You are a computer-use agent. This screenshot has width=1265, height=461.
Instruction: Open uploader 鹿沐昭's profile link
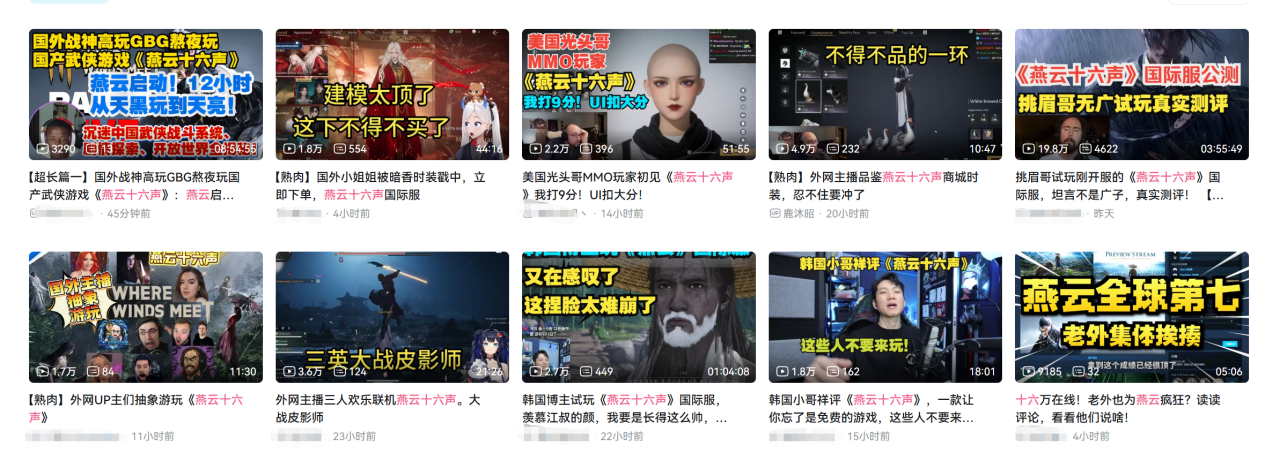(801, 214)
